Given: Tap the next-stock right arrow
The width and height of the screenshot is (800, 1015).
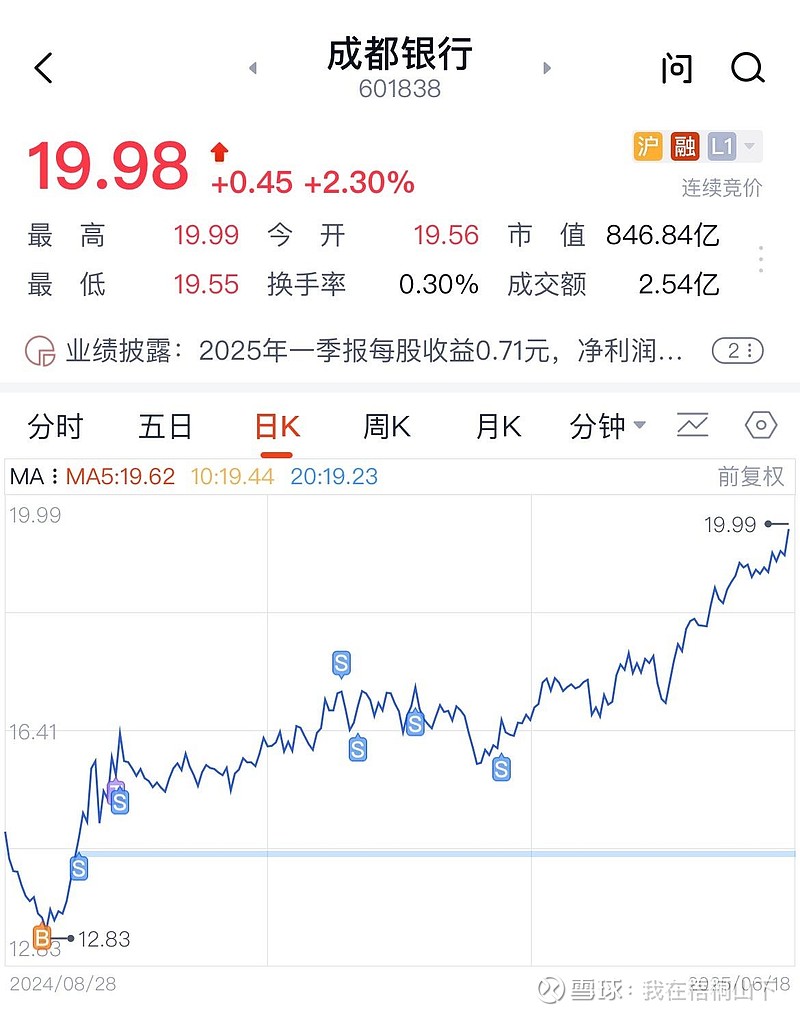Looking at the screenshot, I should pyautogui.click(x=547, y=68).
